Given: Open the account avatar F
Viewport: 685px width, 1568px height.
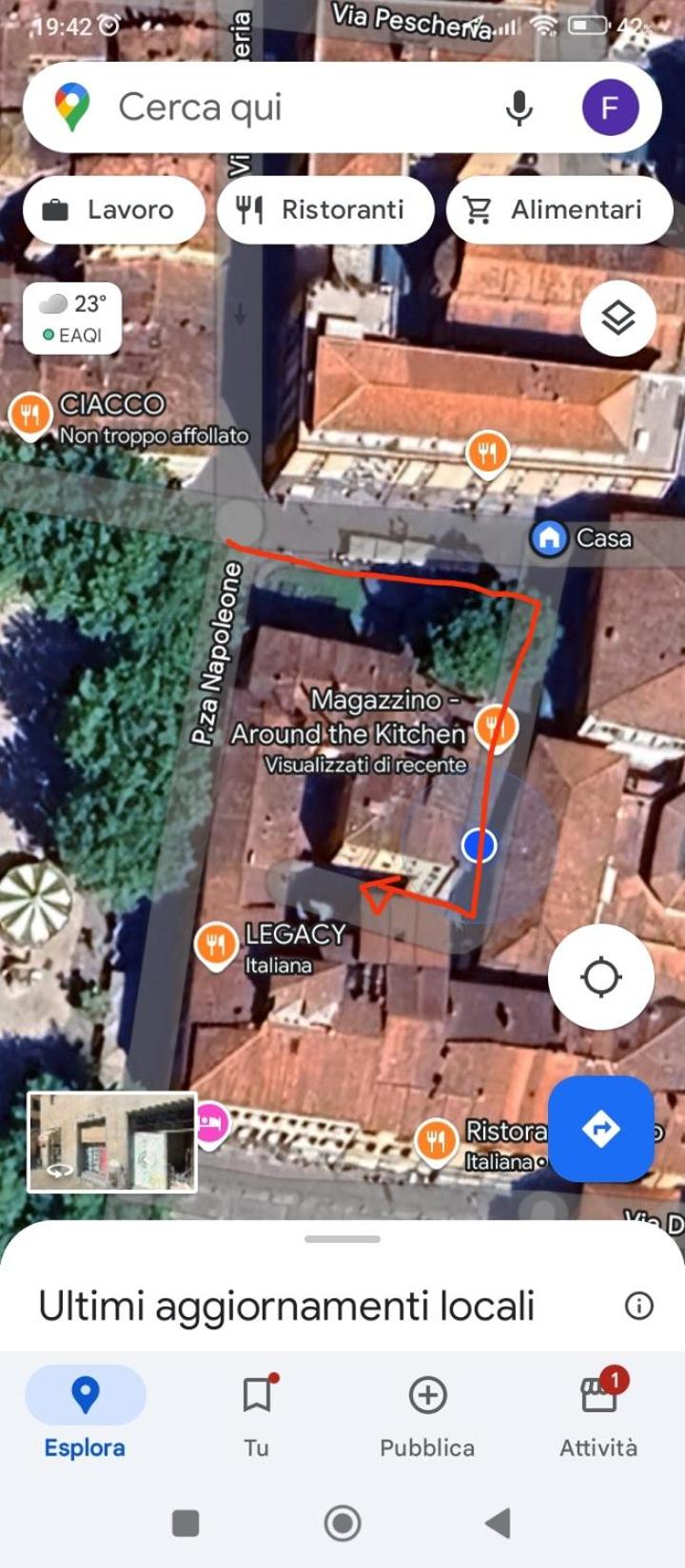Looking at the screenshot, I should tap(610, 107).
